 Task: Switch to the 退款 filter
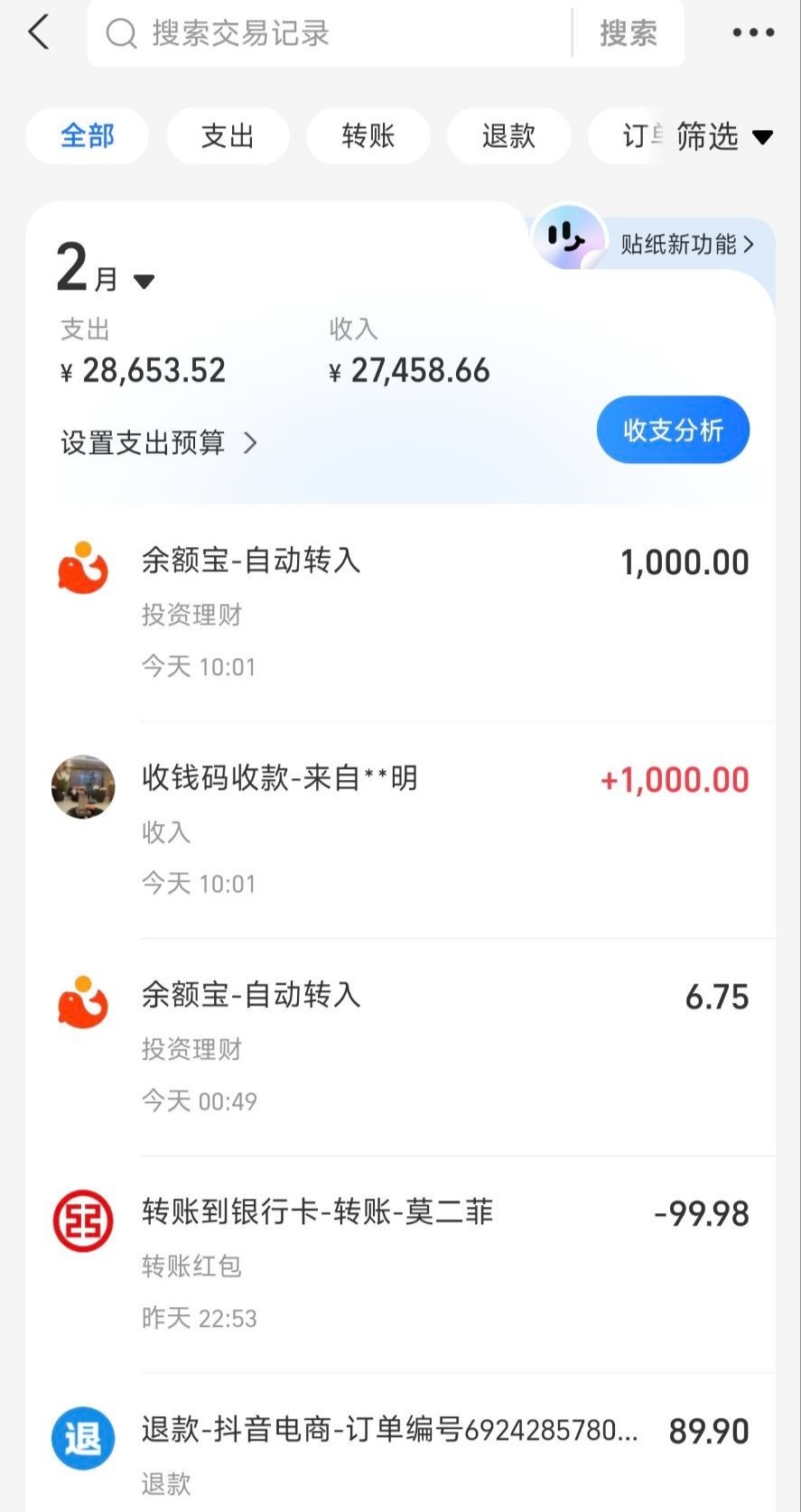508,136
